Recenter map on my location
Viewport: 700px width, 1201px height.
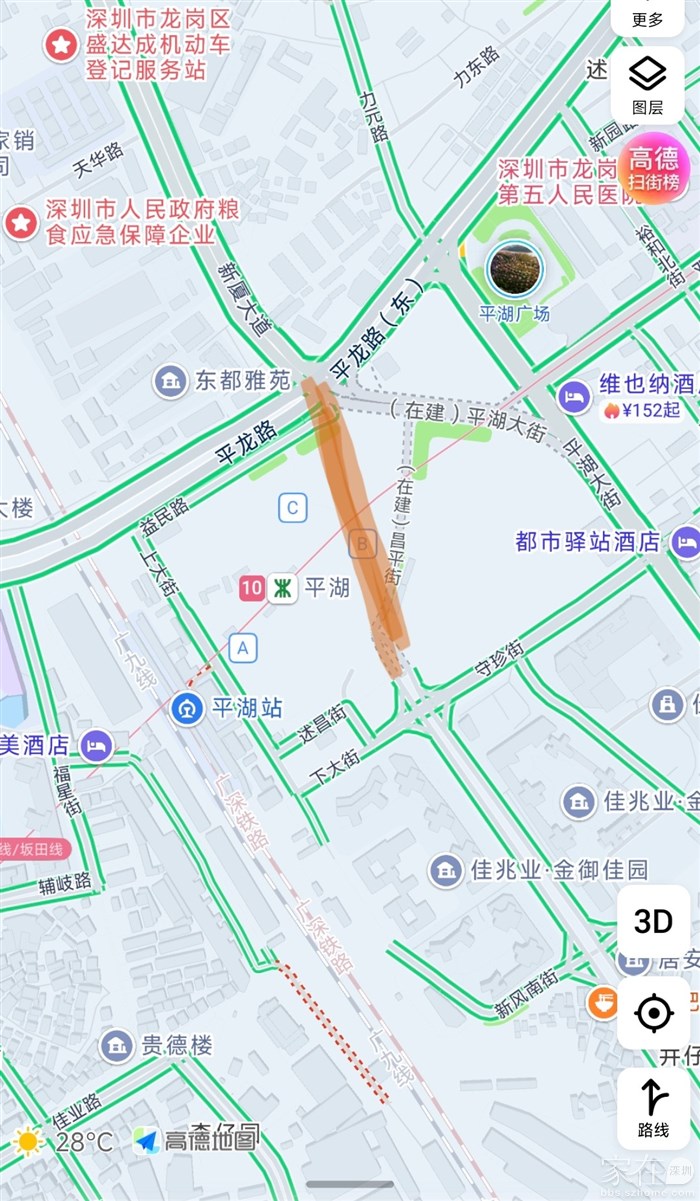click(x=653, y=1014)
